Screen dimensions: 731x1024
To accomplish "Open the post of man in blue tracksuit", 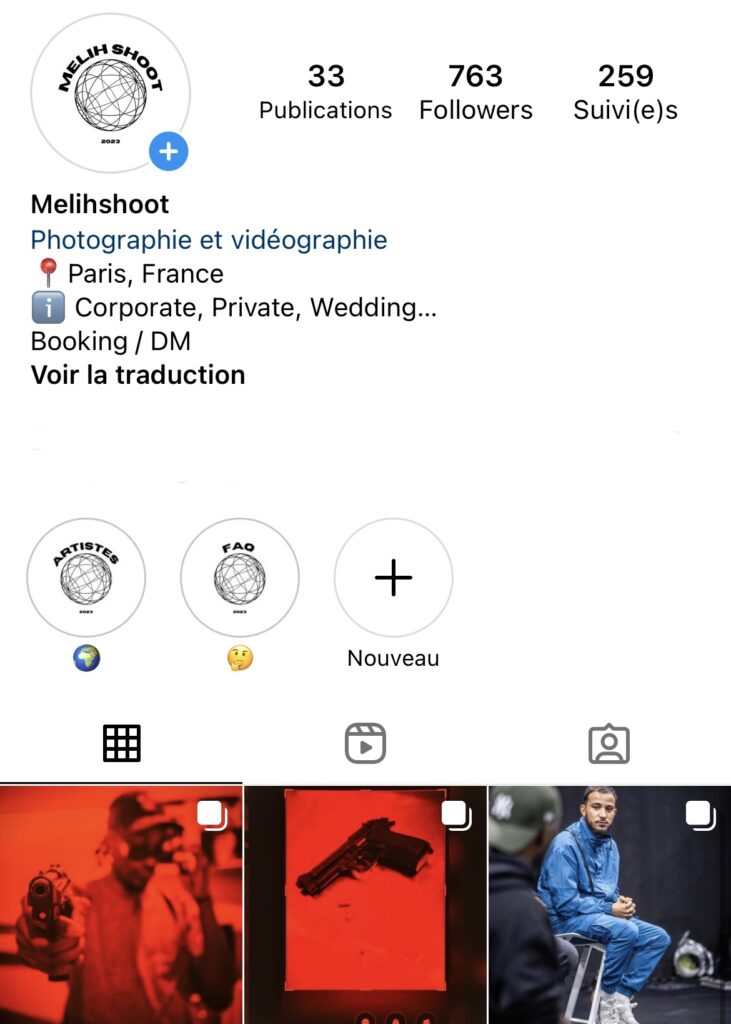I will [x=609, y=905].
